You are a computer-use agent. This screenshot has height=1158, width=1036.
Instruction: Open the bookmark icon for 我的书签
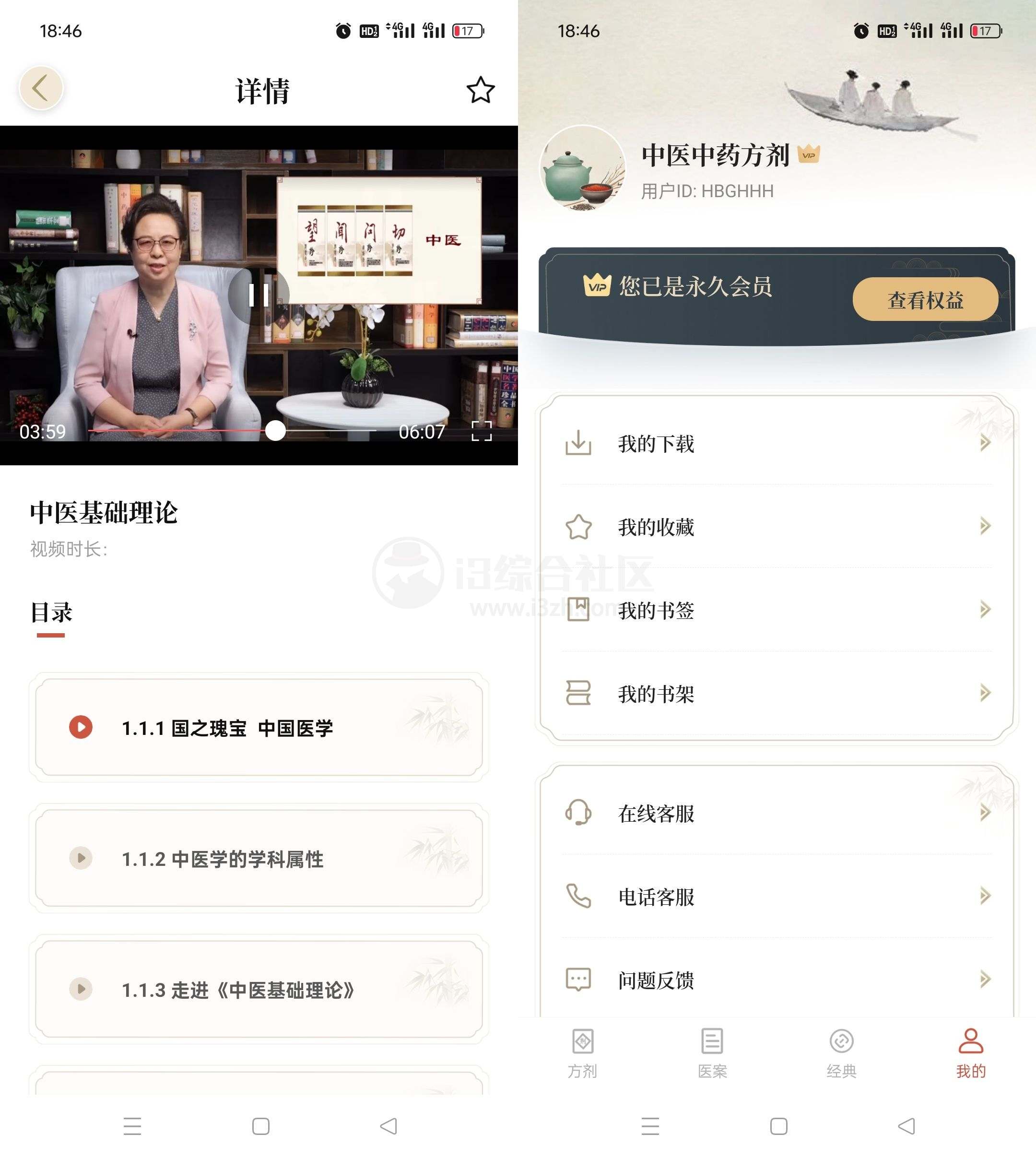click(578, 610)
